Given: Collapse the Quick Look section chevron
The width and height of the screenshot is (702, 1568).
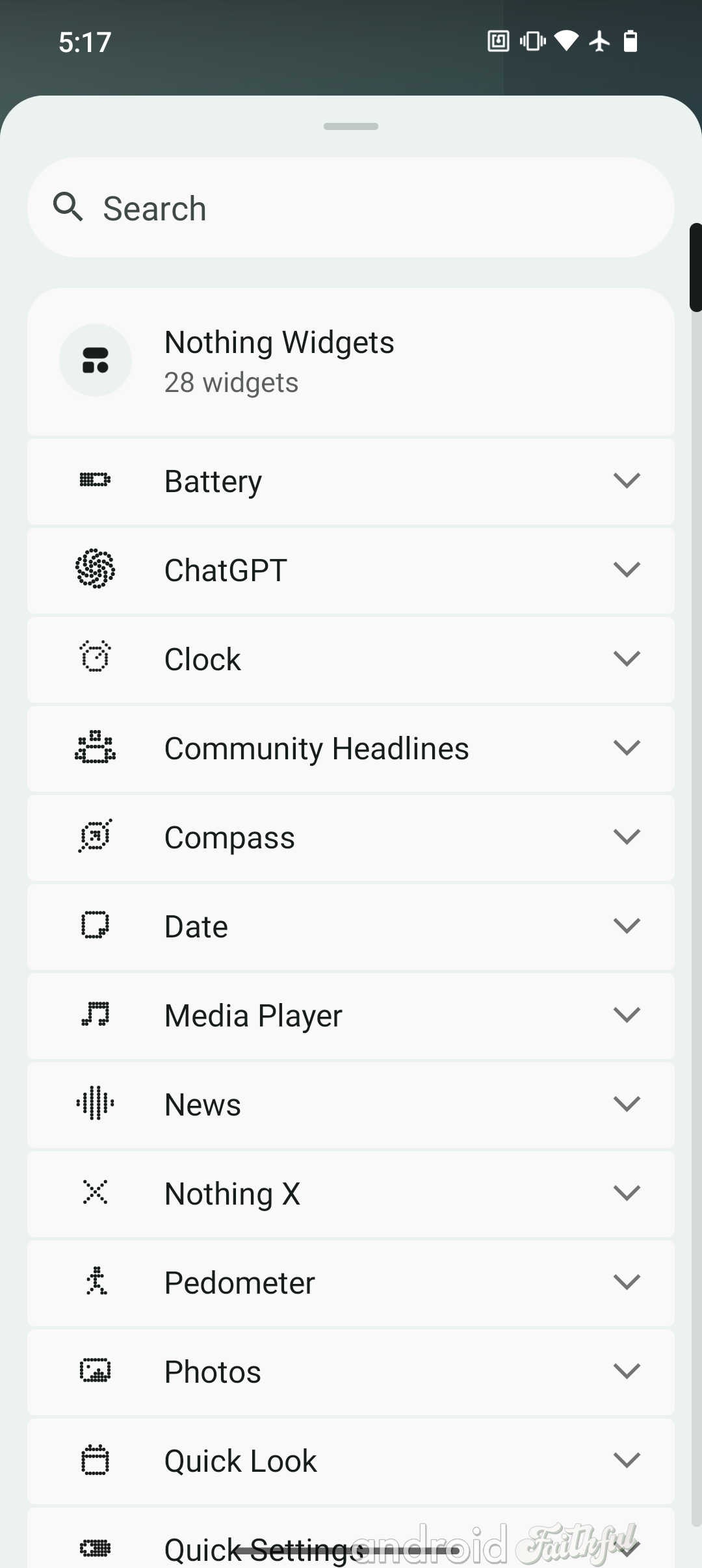Looking at the screenshot, I should click(x=627, y=1460).
